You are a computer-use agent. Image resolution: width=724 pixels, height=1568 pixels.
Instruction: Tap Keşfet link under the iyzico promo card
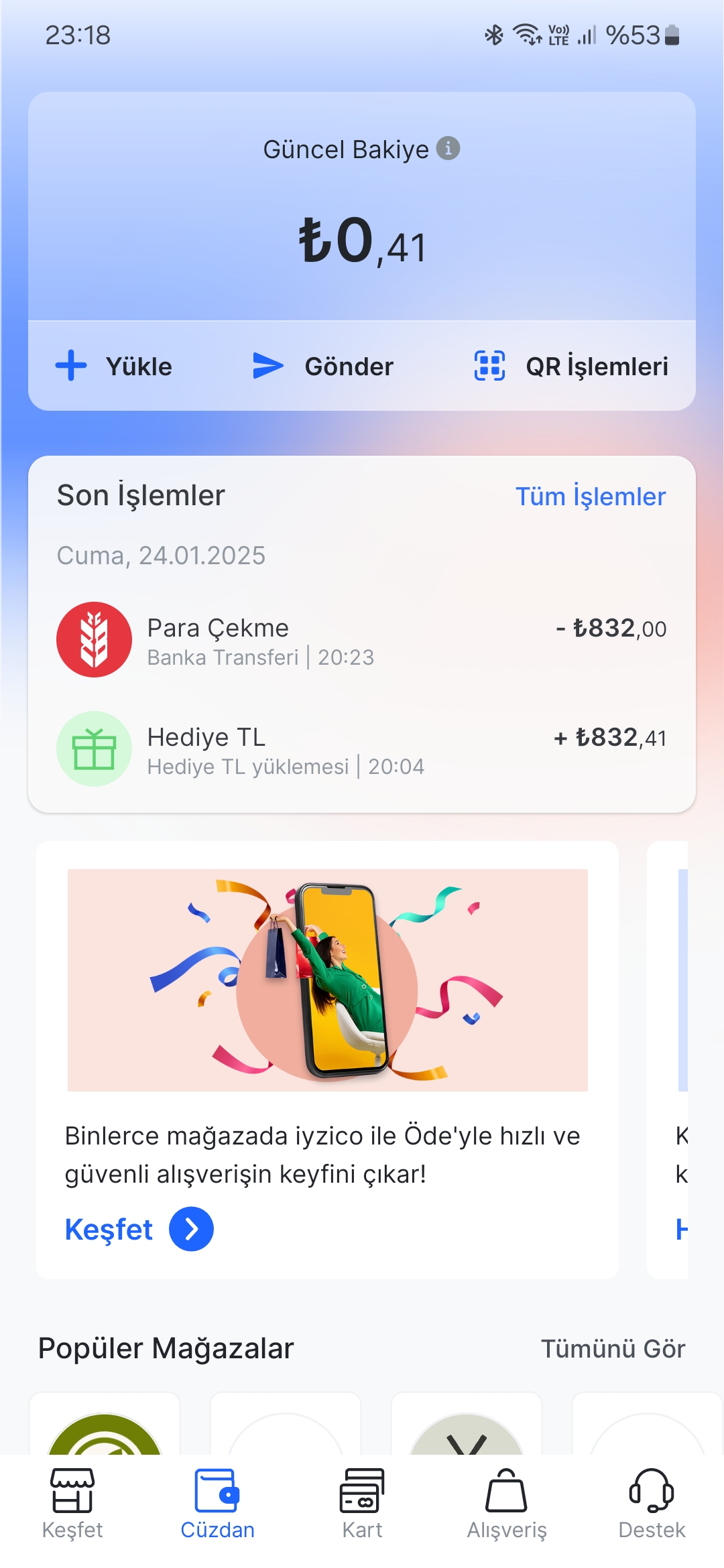[139, 1229]
